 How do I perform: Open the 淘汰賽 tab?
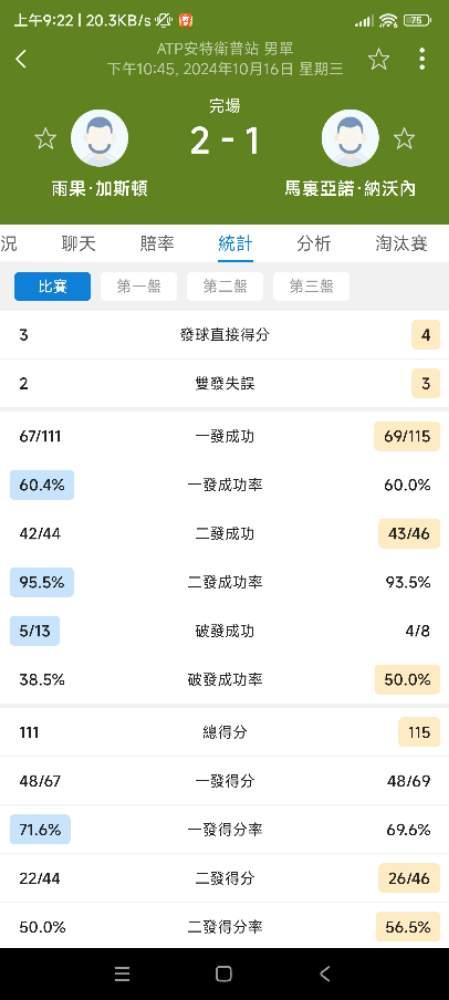[x=401, y=243]
